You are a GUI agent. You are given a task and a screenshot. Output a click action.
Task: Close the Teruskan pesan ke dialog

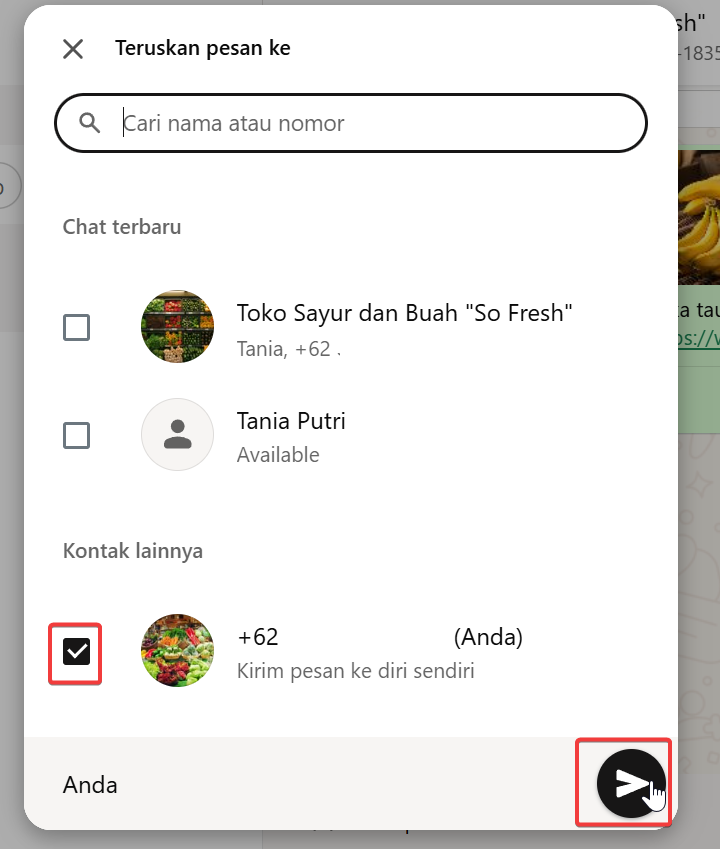point(73,48)
